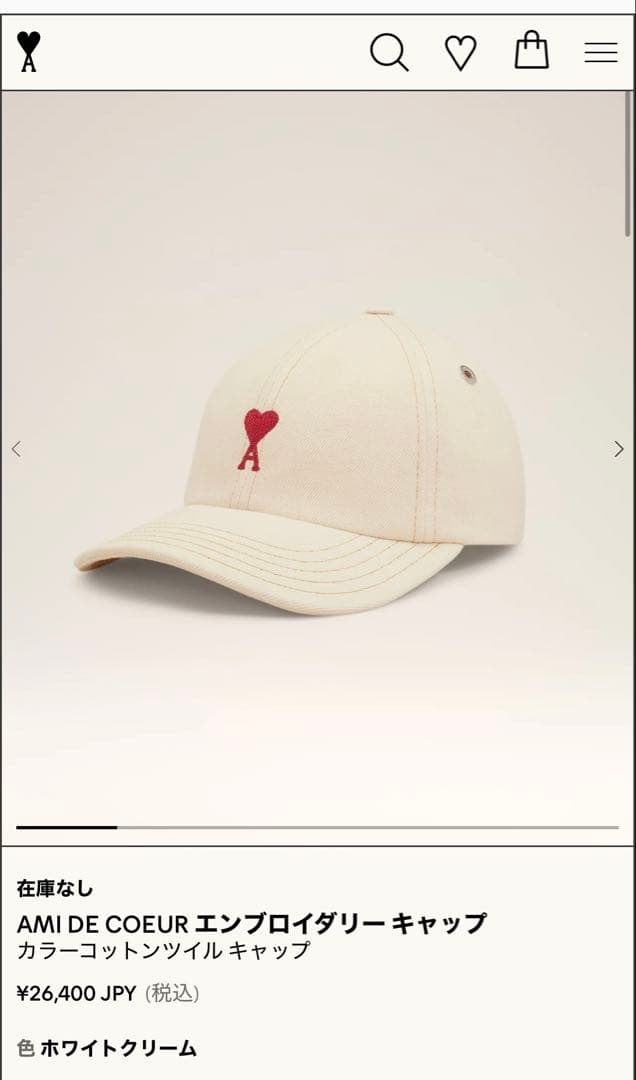Screen dimensions: 636x1080
Task: Show the next product image
Action: tap(619, 449)
